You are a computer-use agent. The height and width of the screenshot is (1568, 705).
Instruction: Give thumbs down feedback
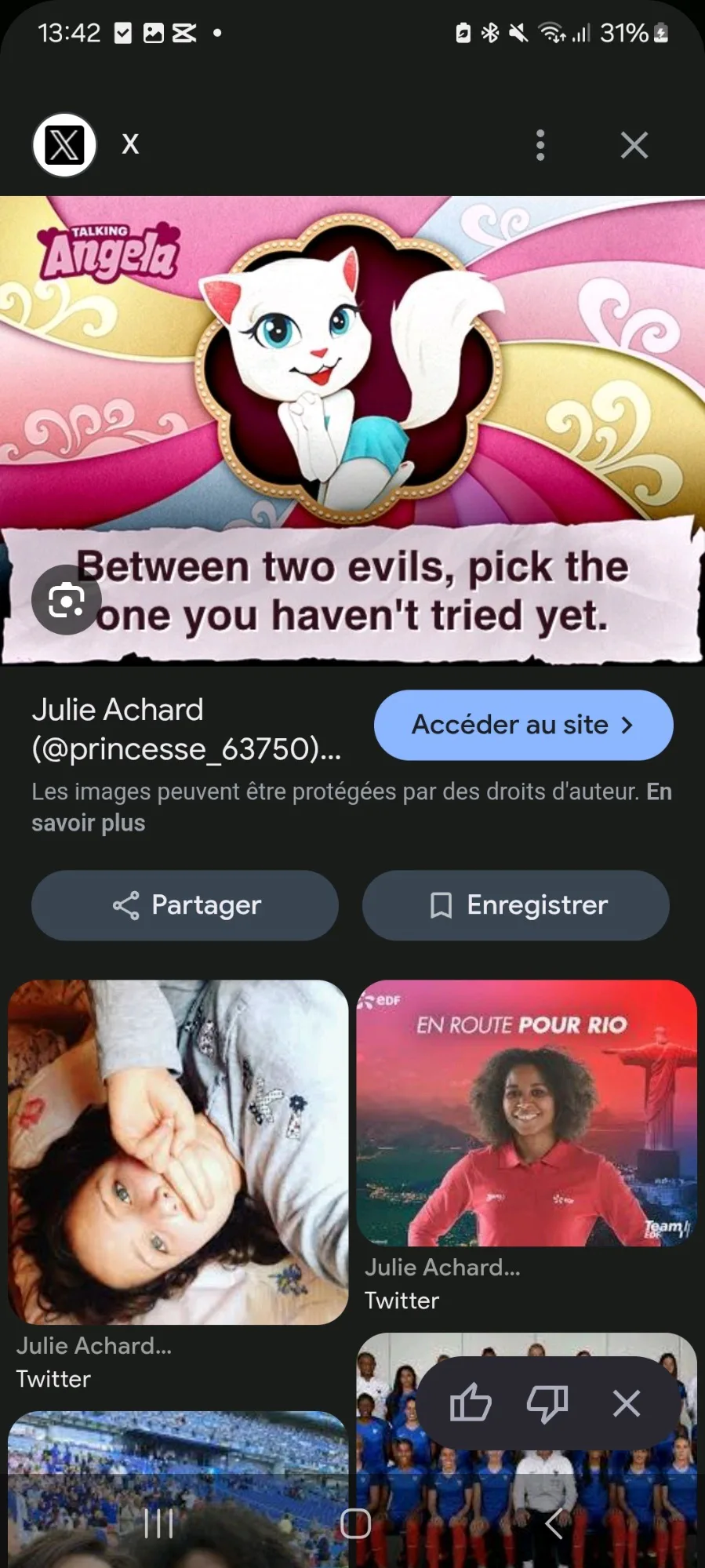547,1402
